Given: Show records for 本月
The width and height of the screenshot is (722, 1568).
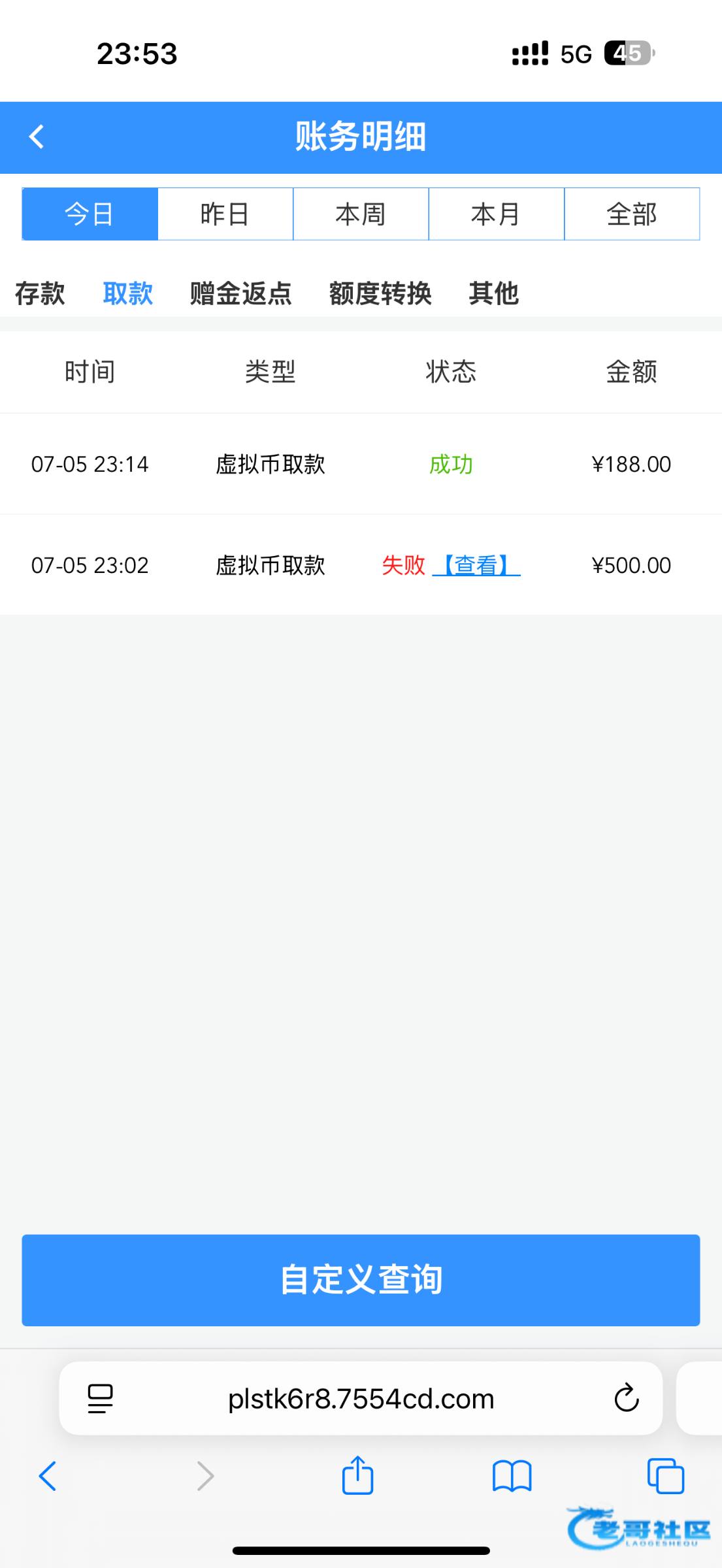Looking at the screenshot, I should [496, 214].
